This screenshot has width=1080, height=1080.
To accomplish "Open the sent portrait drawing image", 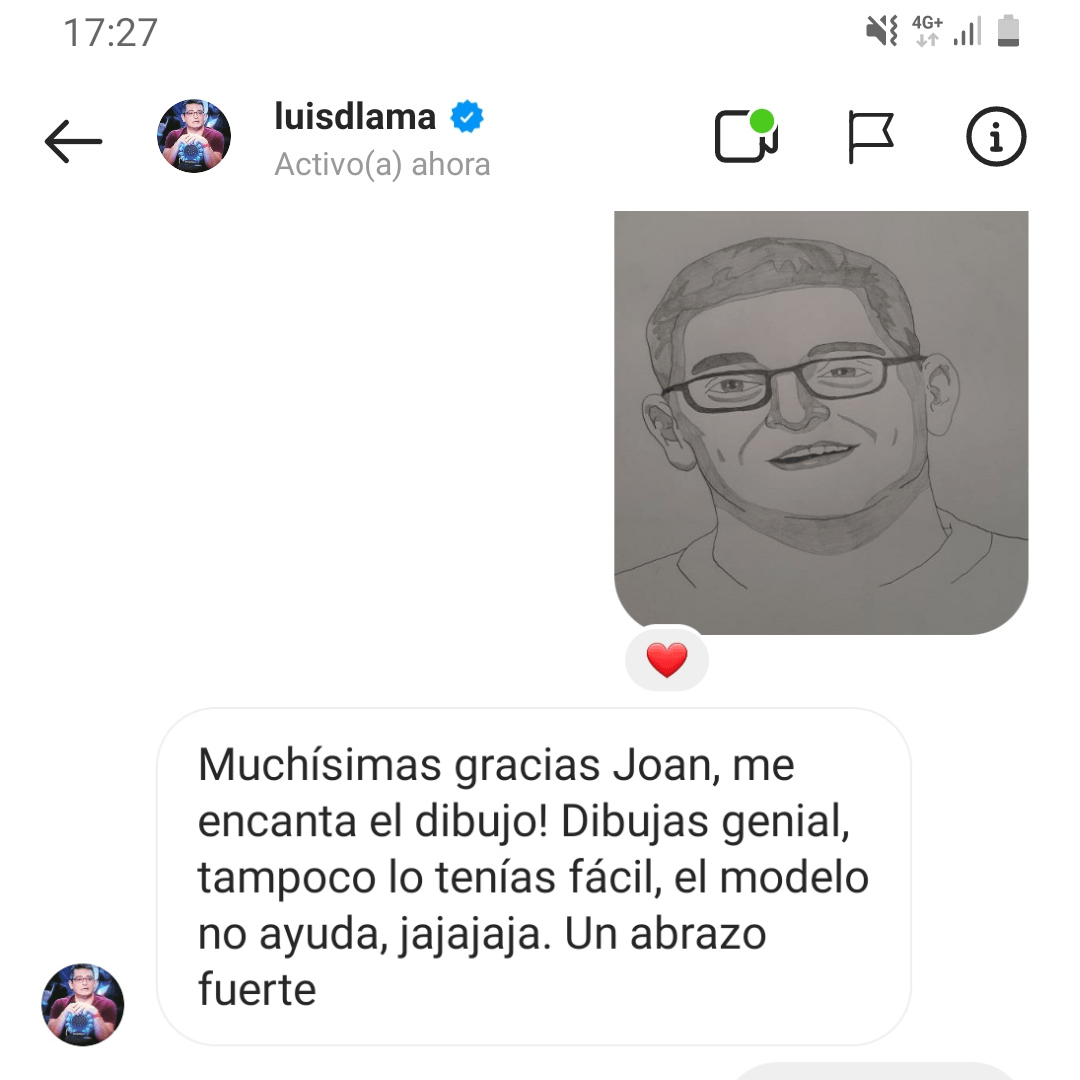I will coord(820,420).
